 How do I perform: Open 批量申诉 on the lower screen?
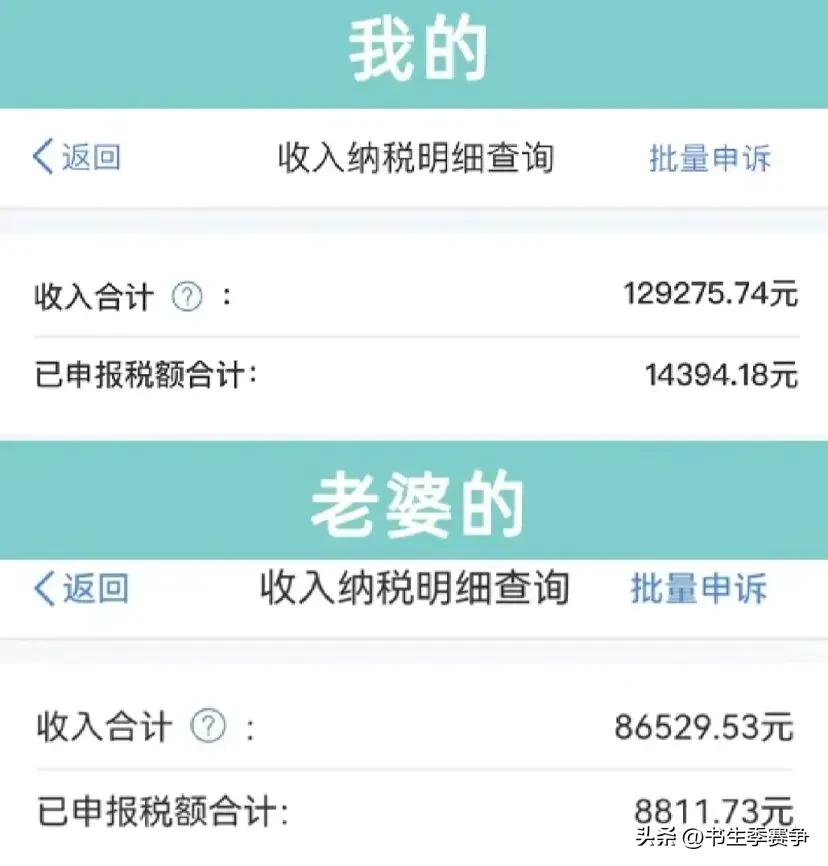701,590
